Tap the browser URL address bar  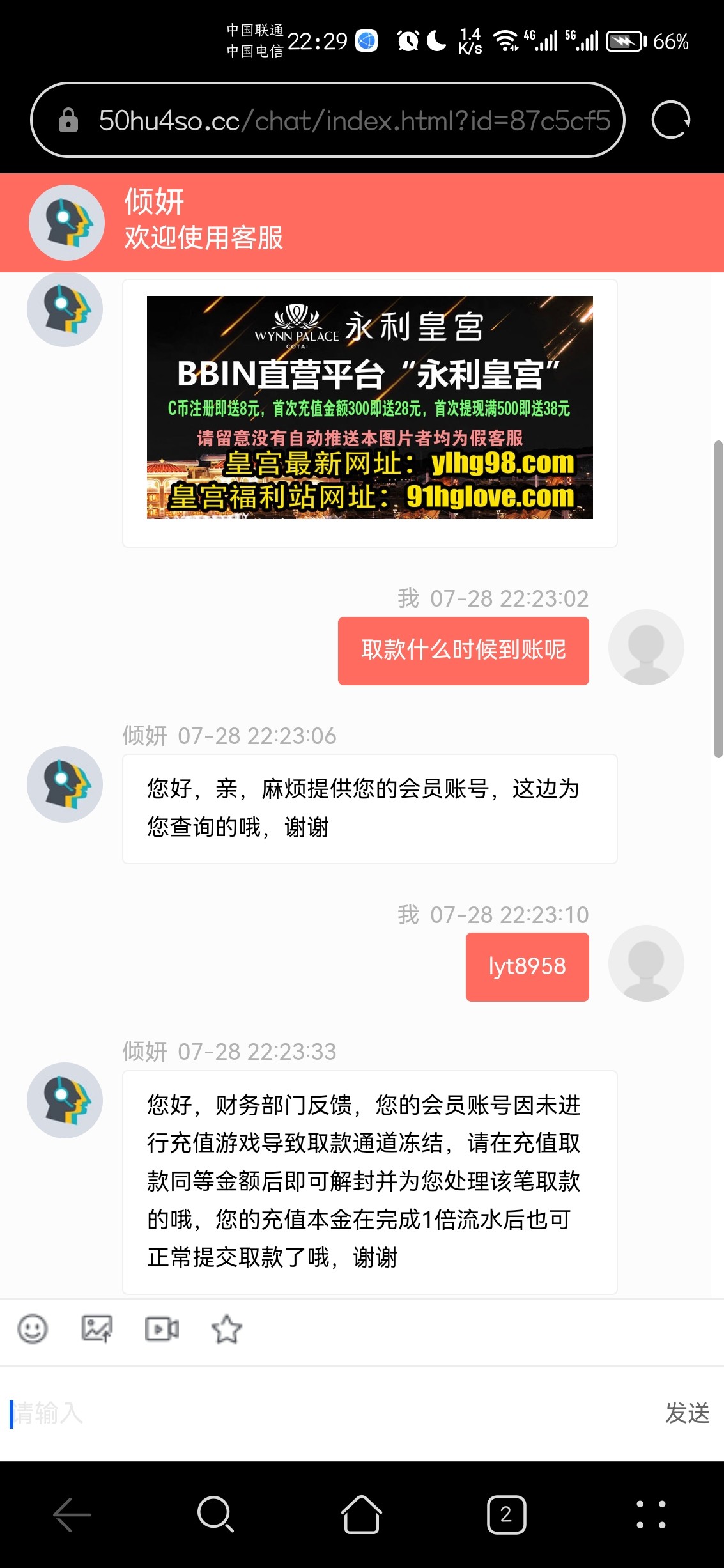coord(327,120)
